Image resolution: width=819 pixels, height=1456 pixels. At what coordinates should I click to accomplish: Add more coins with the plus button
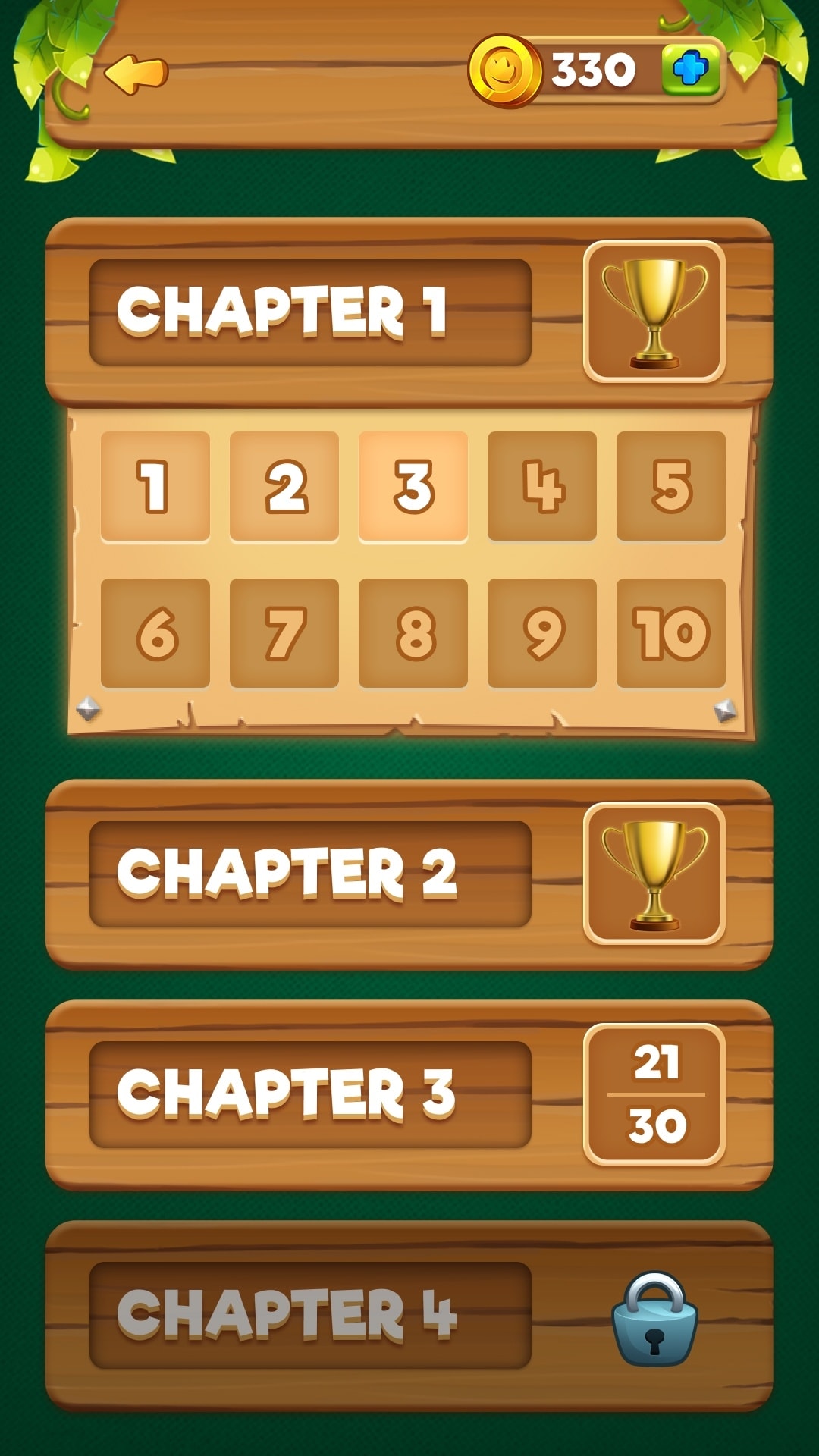pyautogui.click(x=689, y=70)
